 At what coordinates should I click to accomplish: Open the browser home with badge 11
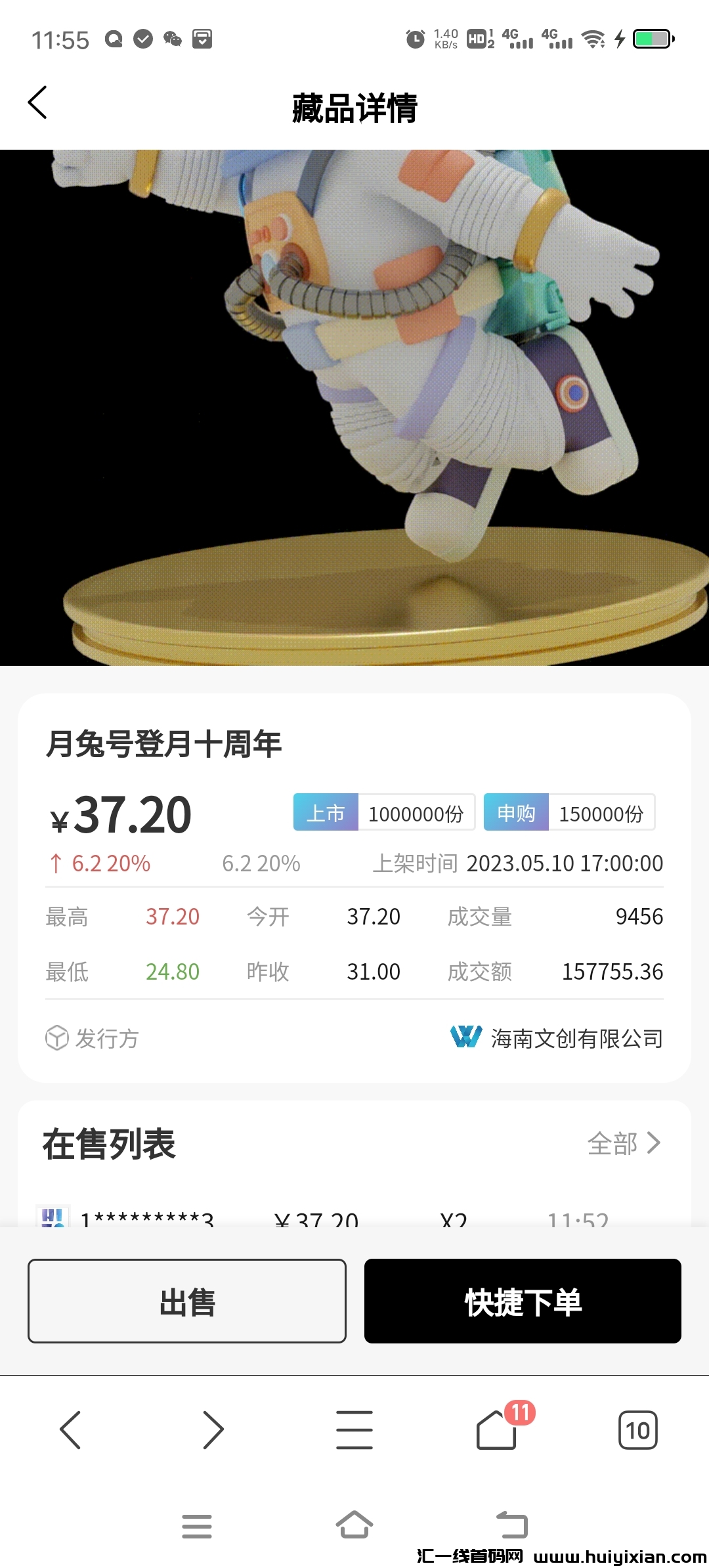(497, 1429)
